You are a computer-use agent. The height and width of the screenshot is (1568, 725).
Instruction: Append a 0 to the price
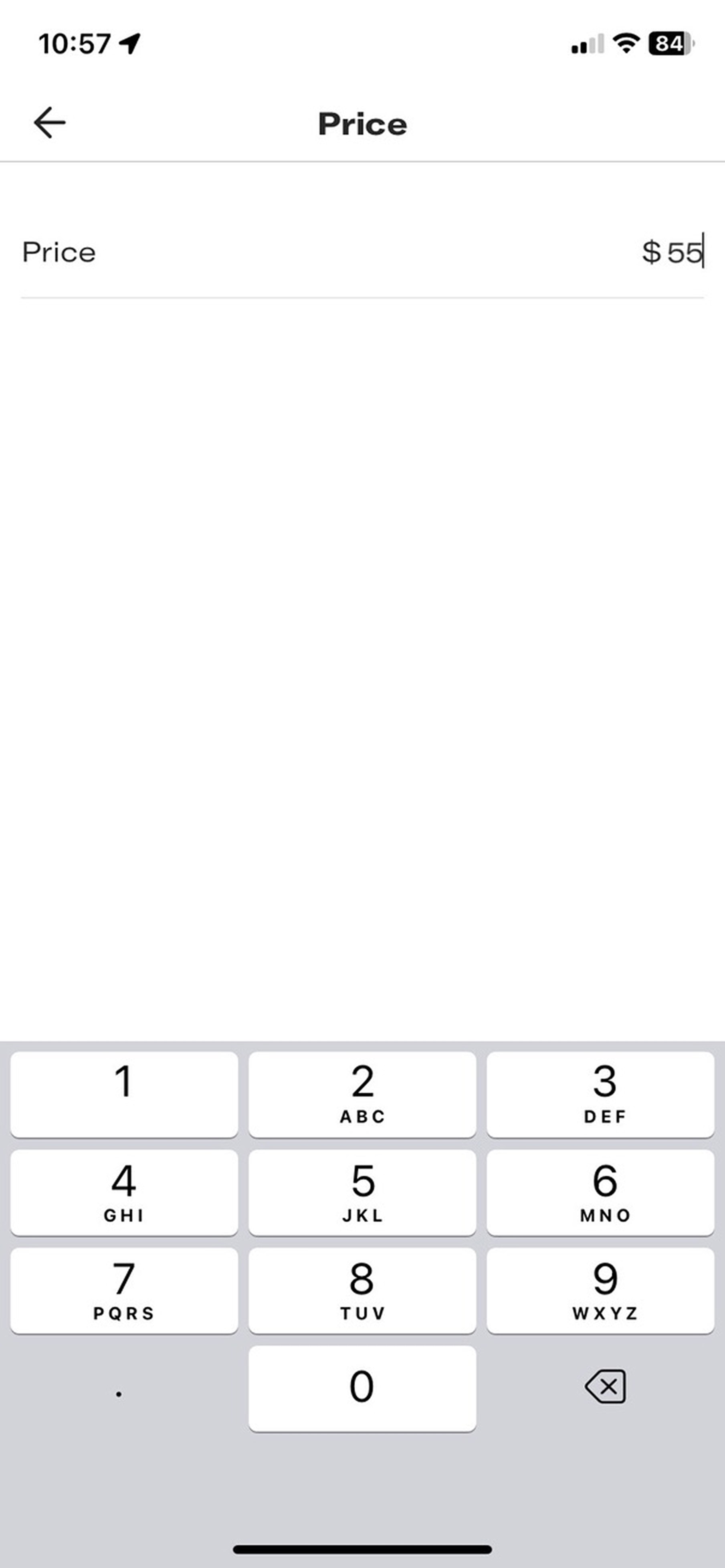(362, 1388)
